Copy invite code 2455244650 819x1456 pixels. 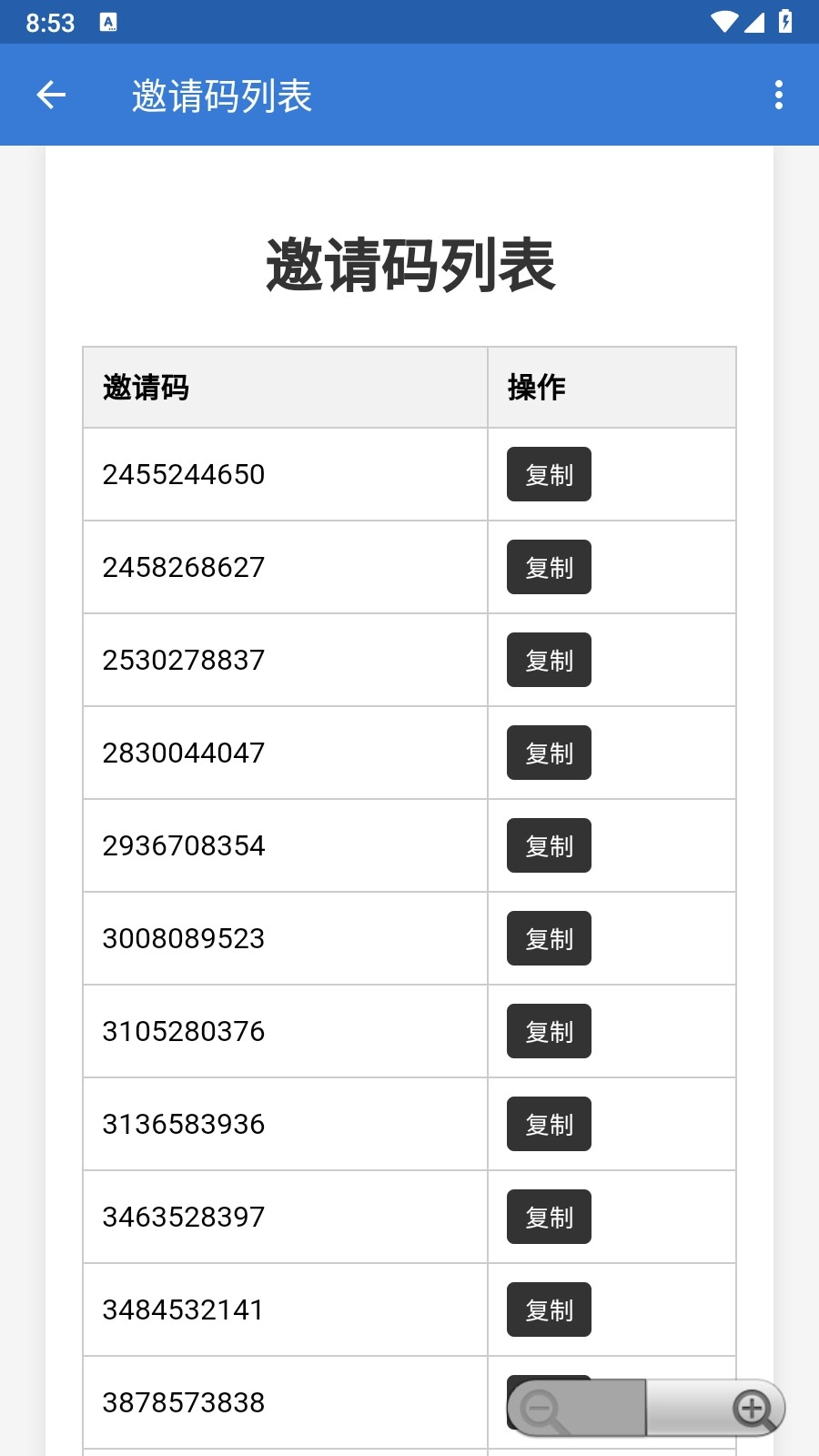(x=549, y=474)
